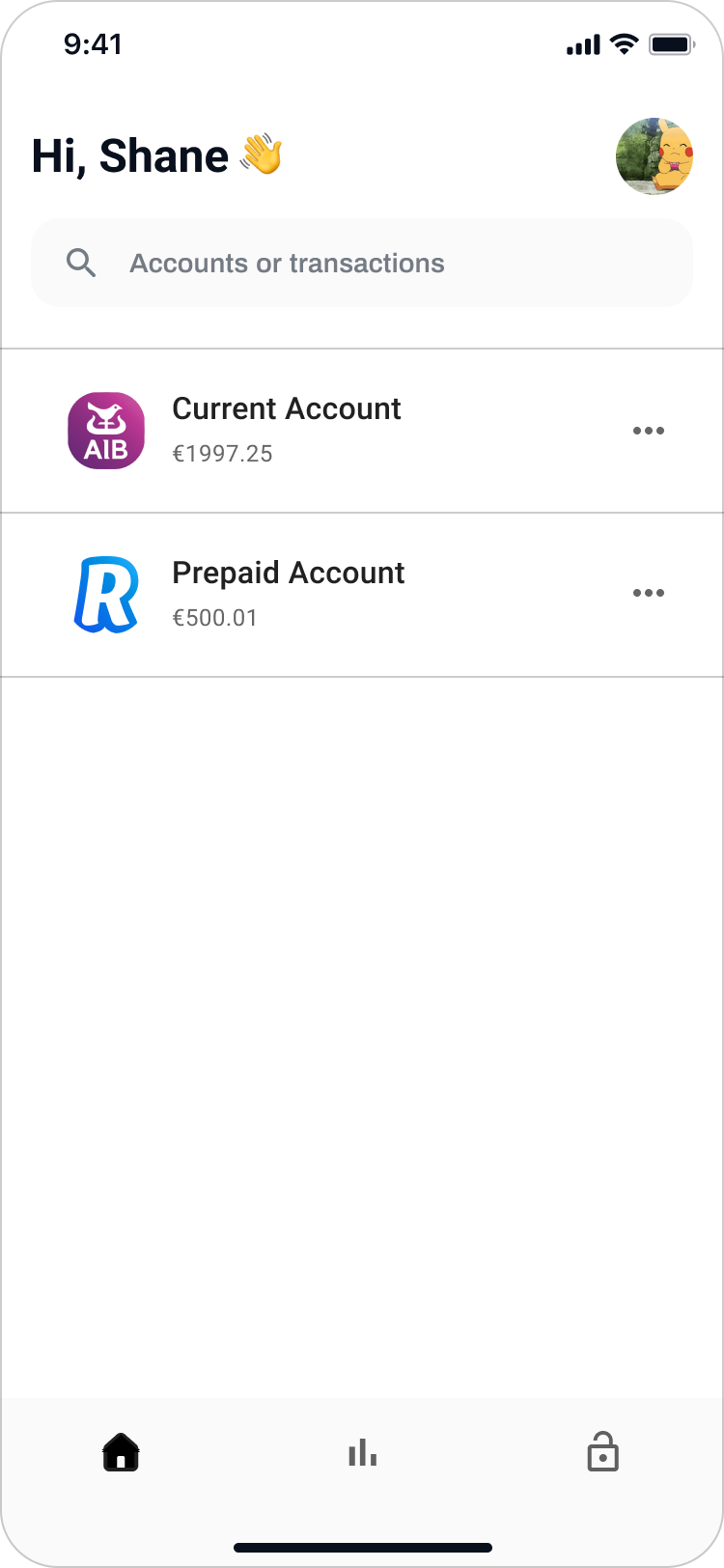Open more options for Prepaid Account
The height and width of the screenshot is (1568, 724).
click(x=648, y=593)
